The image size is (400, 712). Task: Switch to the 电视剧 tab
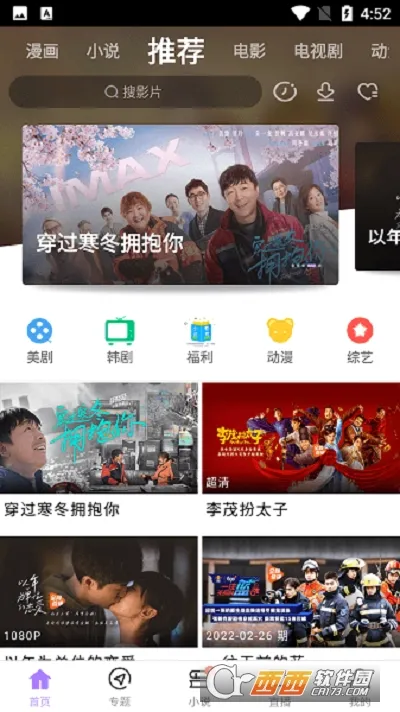coord(318,51)
